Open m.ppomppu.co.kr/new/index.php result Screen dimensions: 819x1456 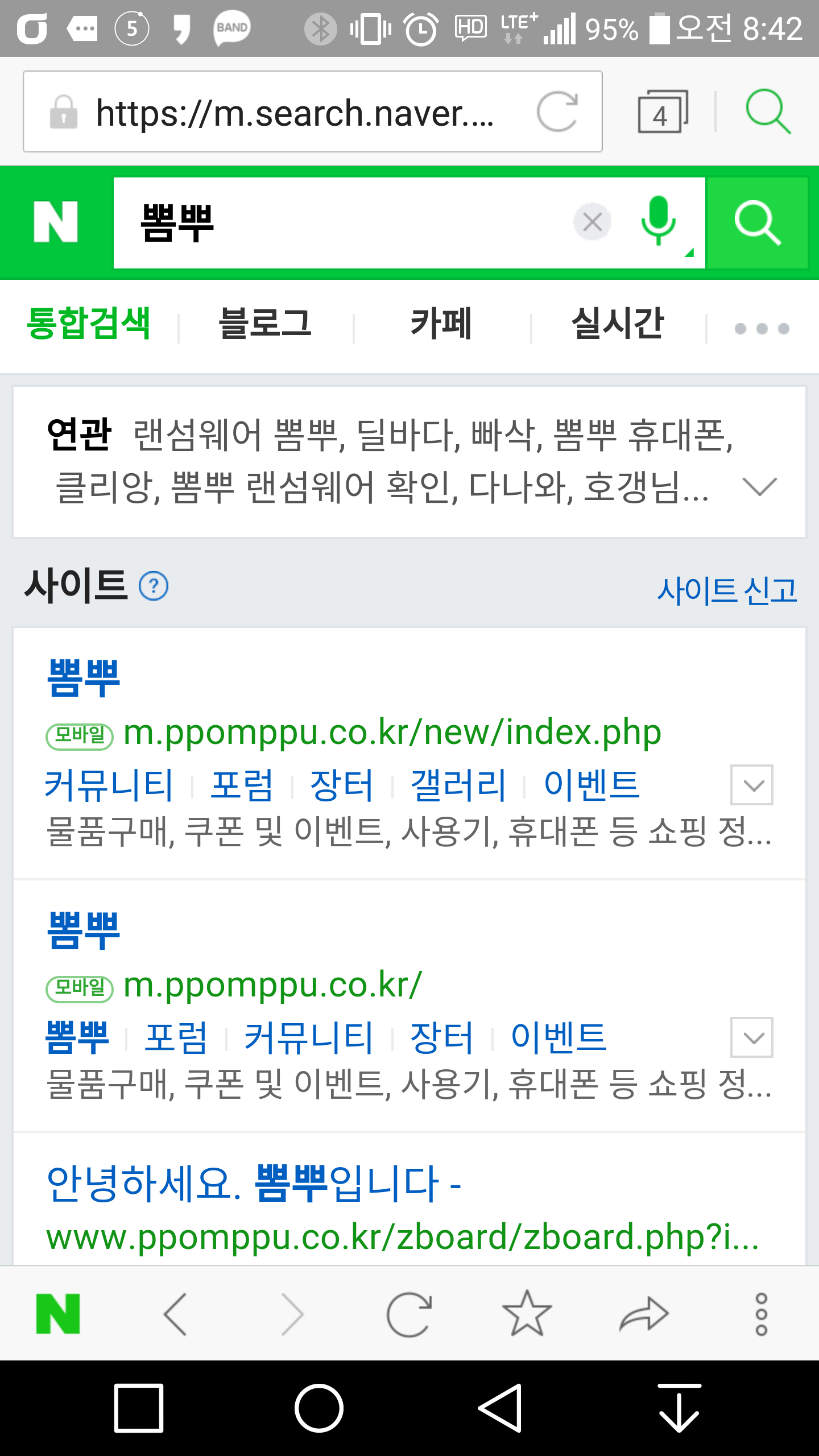point(392,733)
